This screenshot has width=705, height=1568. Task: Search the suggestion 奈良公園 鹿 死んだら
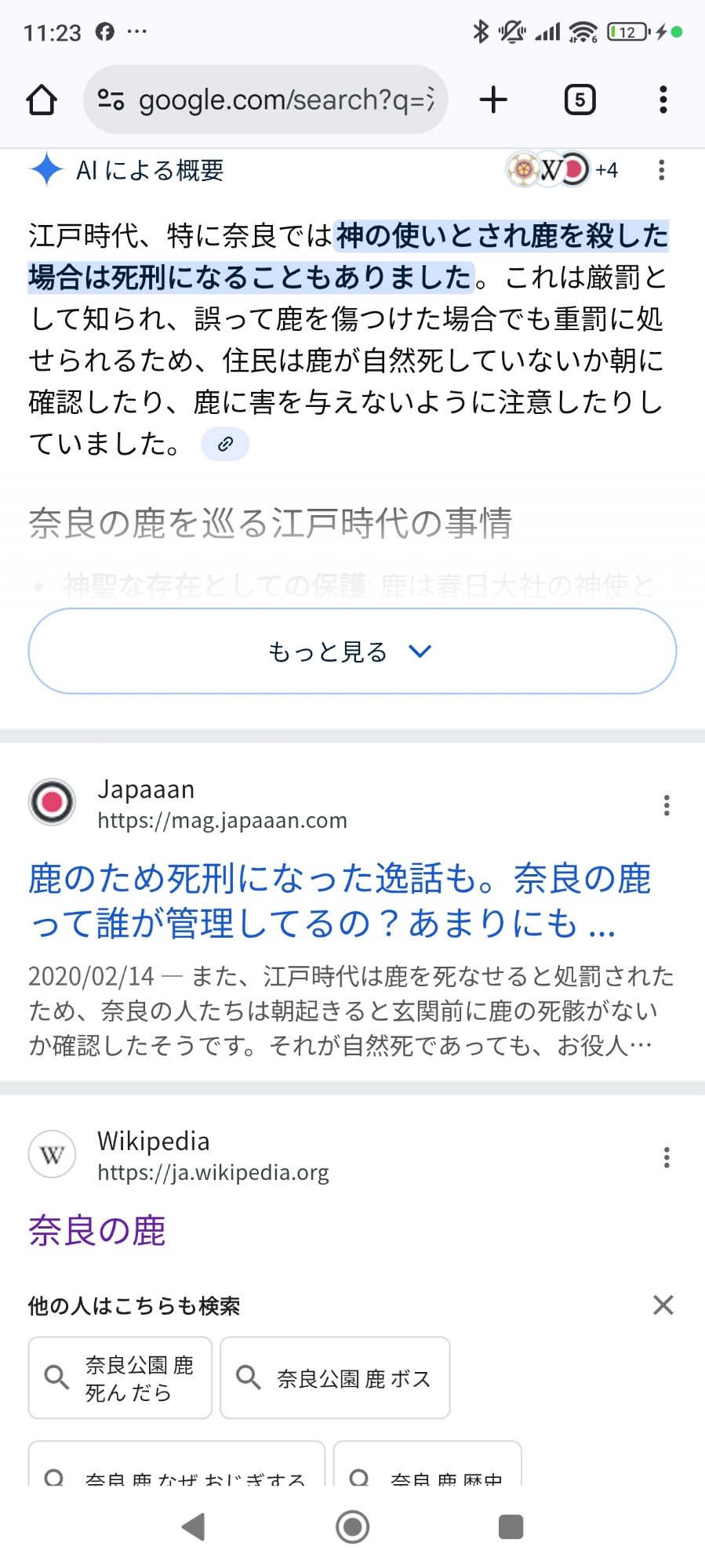click(121, 1378)
